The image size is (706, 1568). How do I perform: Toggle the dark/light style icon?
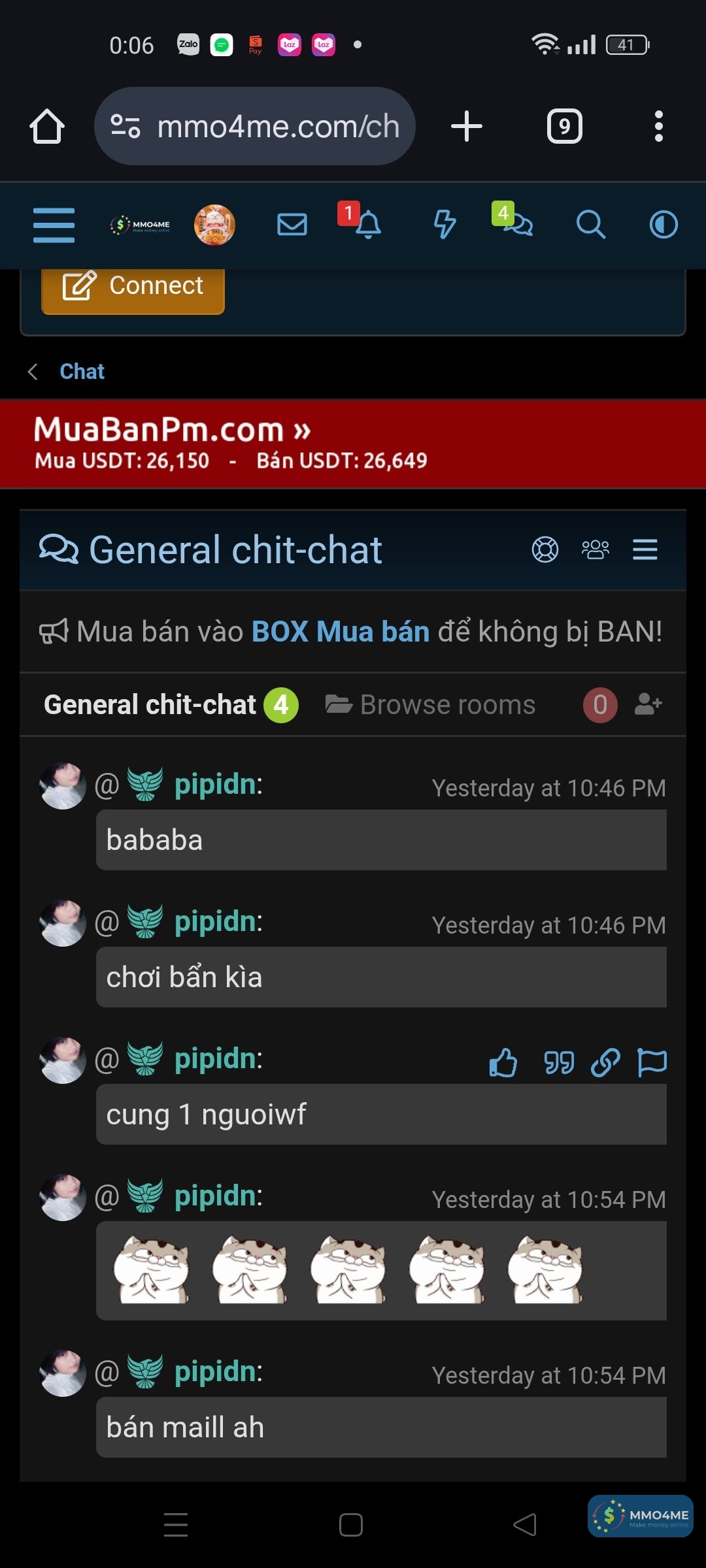pos(663,225)
